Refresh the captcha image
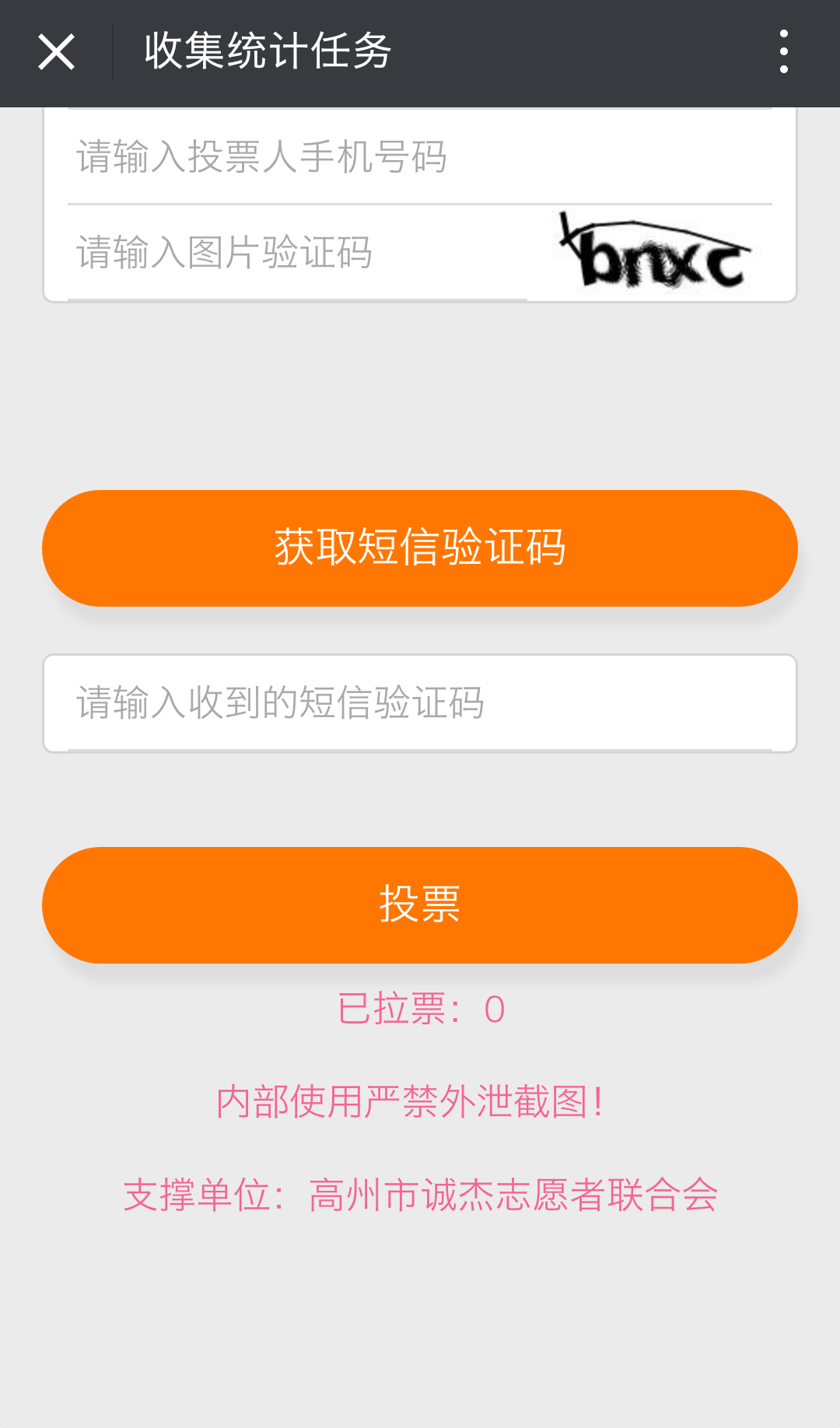 point(656,253)
